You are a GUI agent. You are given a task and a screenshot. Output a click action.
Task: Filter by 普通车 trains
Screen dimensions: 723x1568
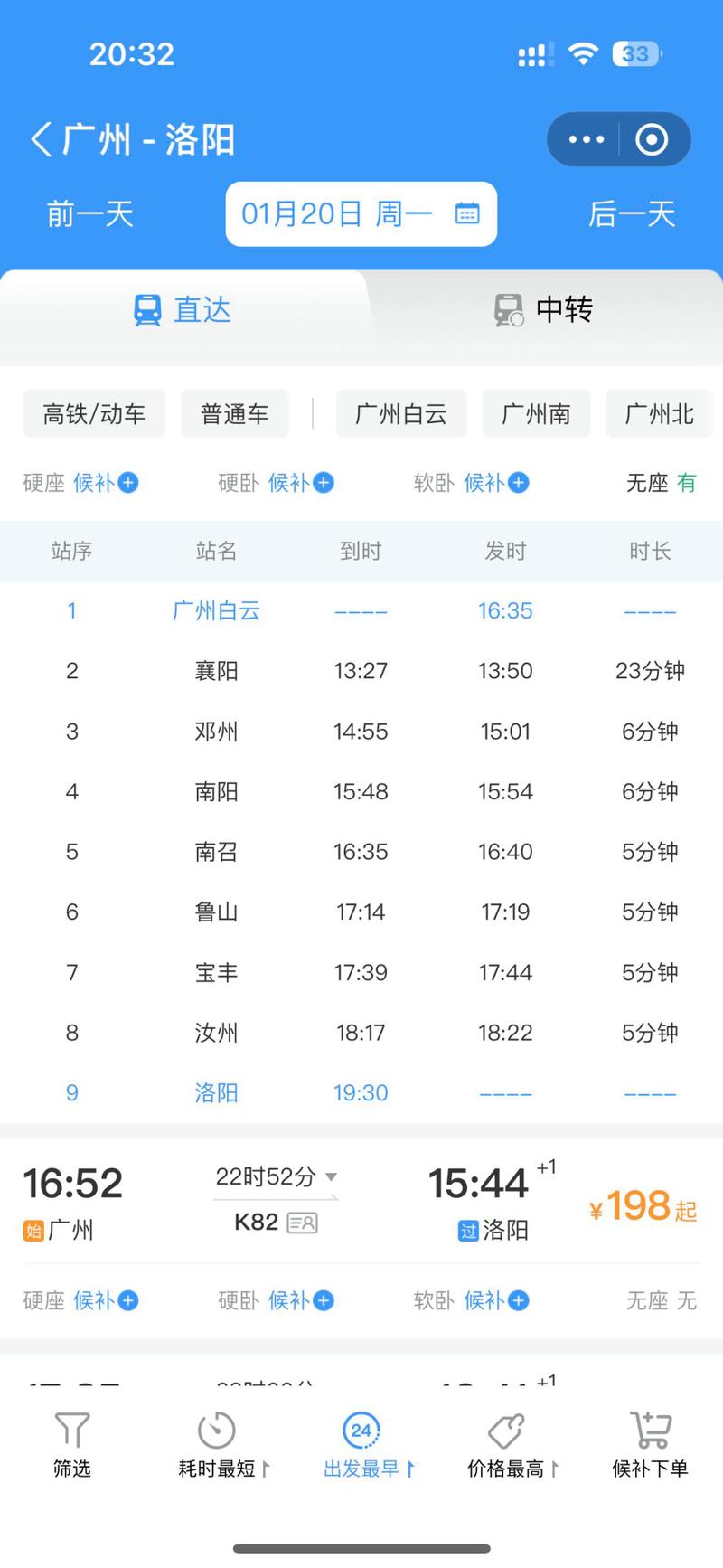(234, 414)
